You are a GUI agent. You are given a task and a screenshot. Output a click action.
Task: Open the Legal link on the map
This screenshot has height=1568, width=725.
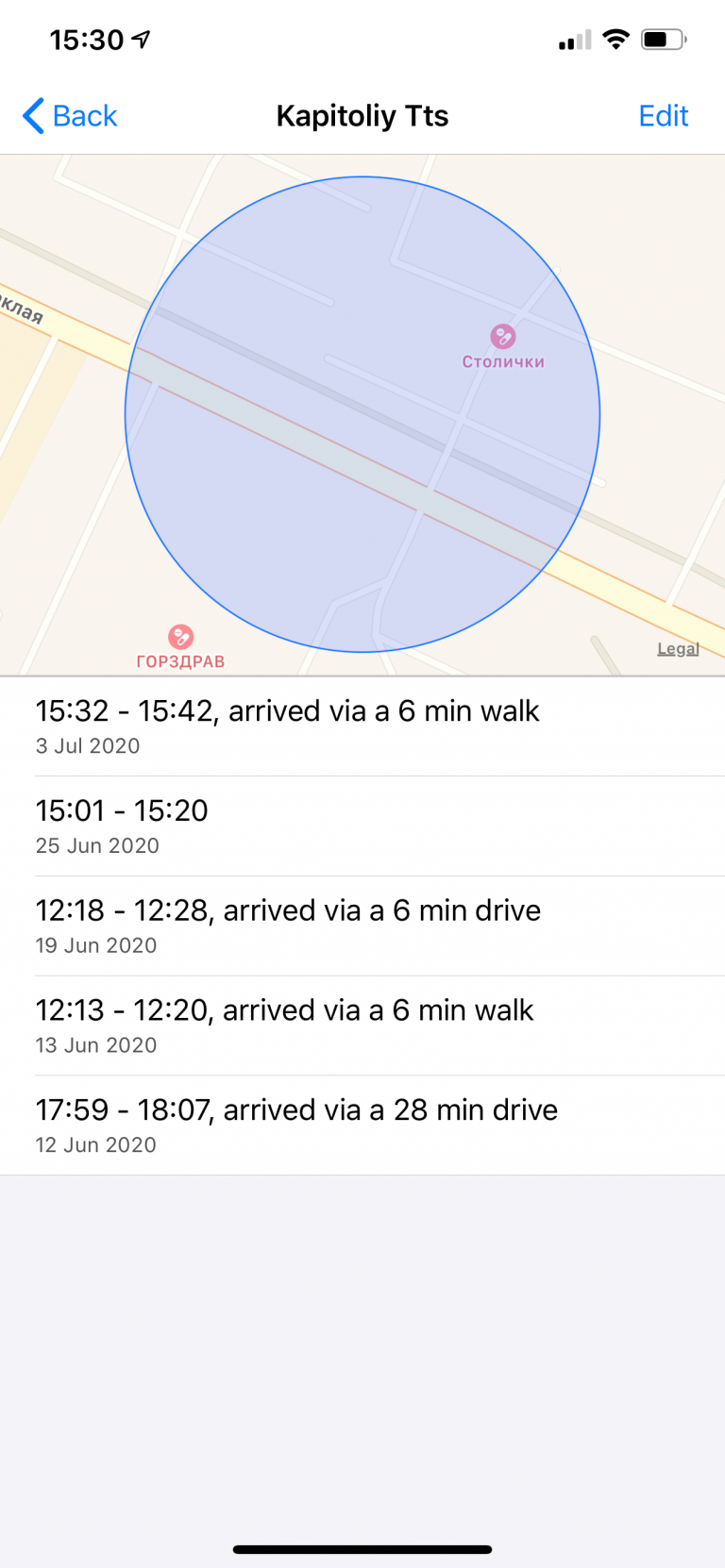(x=678, y=648)
